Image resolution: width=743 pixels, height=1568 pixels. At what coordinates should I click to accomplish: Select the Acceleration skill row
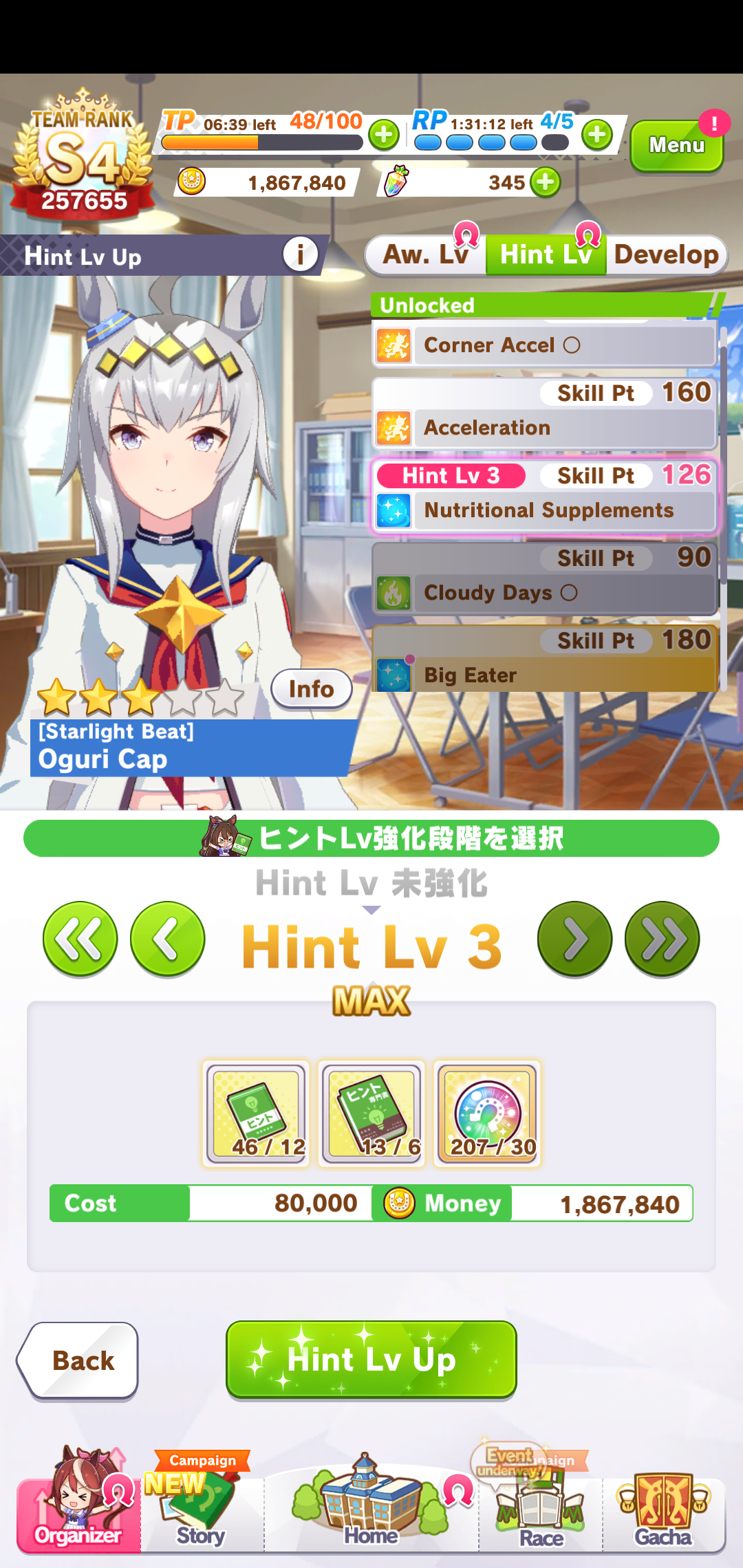pyautogui.click(x=545, y=413)
